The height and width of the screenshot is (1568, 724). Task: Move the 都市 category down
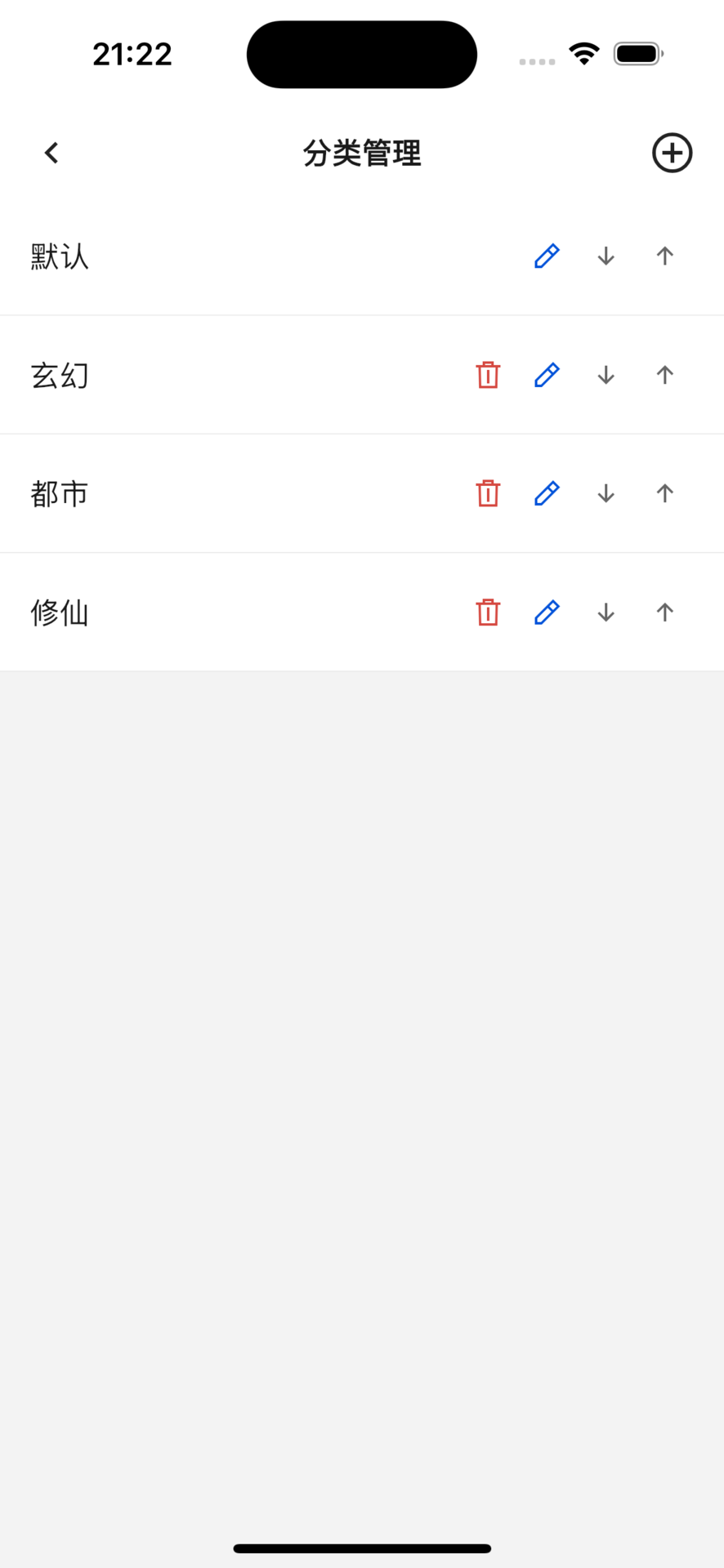(606, 493)
